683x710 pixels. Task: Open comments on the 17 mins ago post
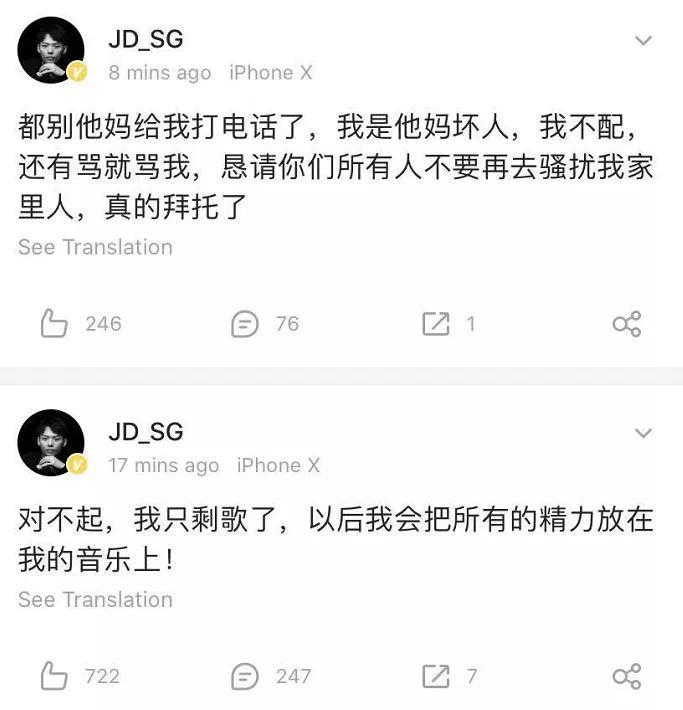coord(245,676)
